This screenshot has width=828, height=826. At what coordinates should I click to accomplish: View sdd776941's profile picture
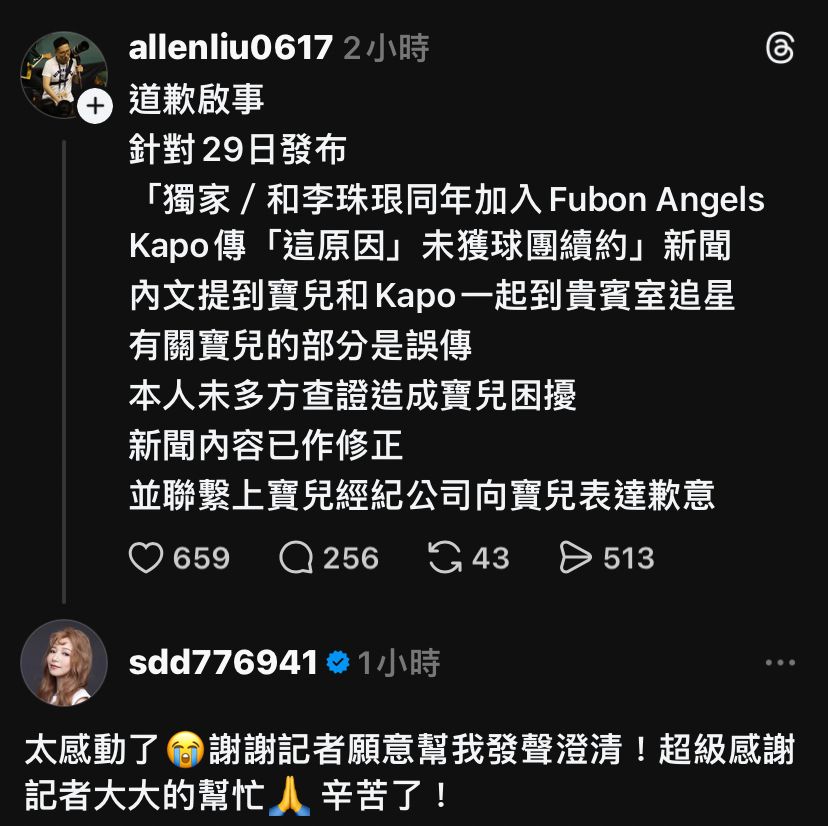click(x=64, y=663)
